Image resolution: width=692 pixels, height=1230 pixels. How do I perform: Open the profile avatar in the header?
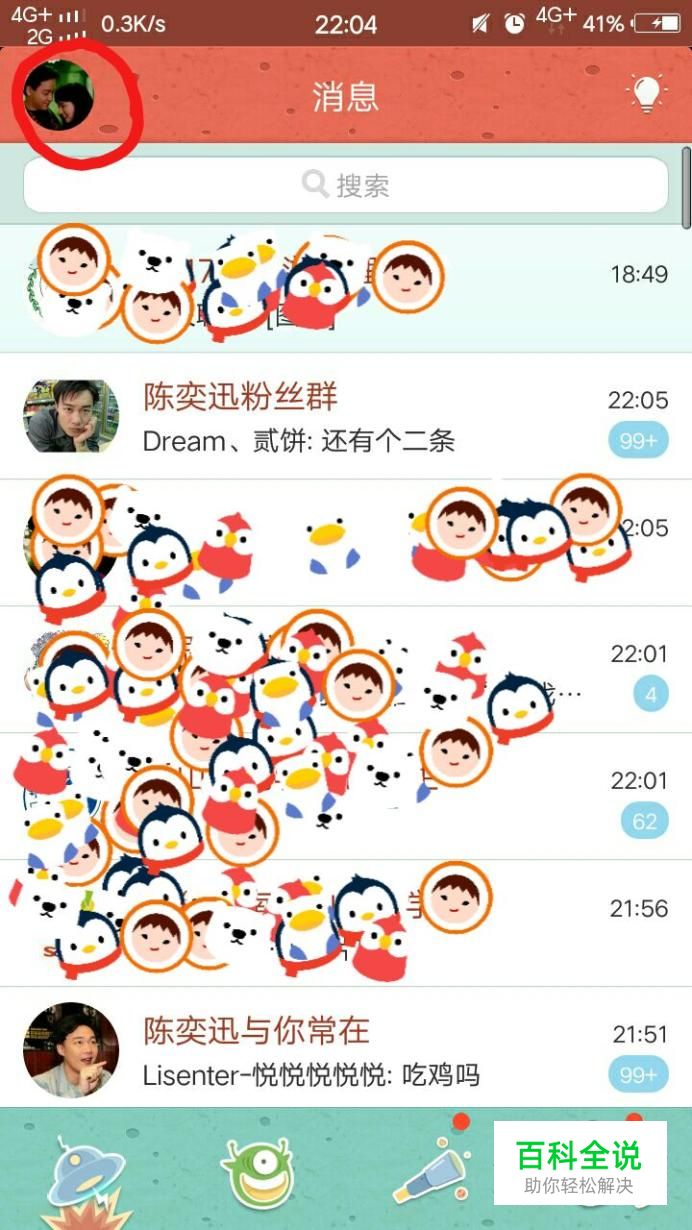pyautogui.click(x=59, y=96)
